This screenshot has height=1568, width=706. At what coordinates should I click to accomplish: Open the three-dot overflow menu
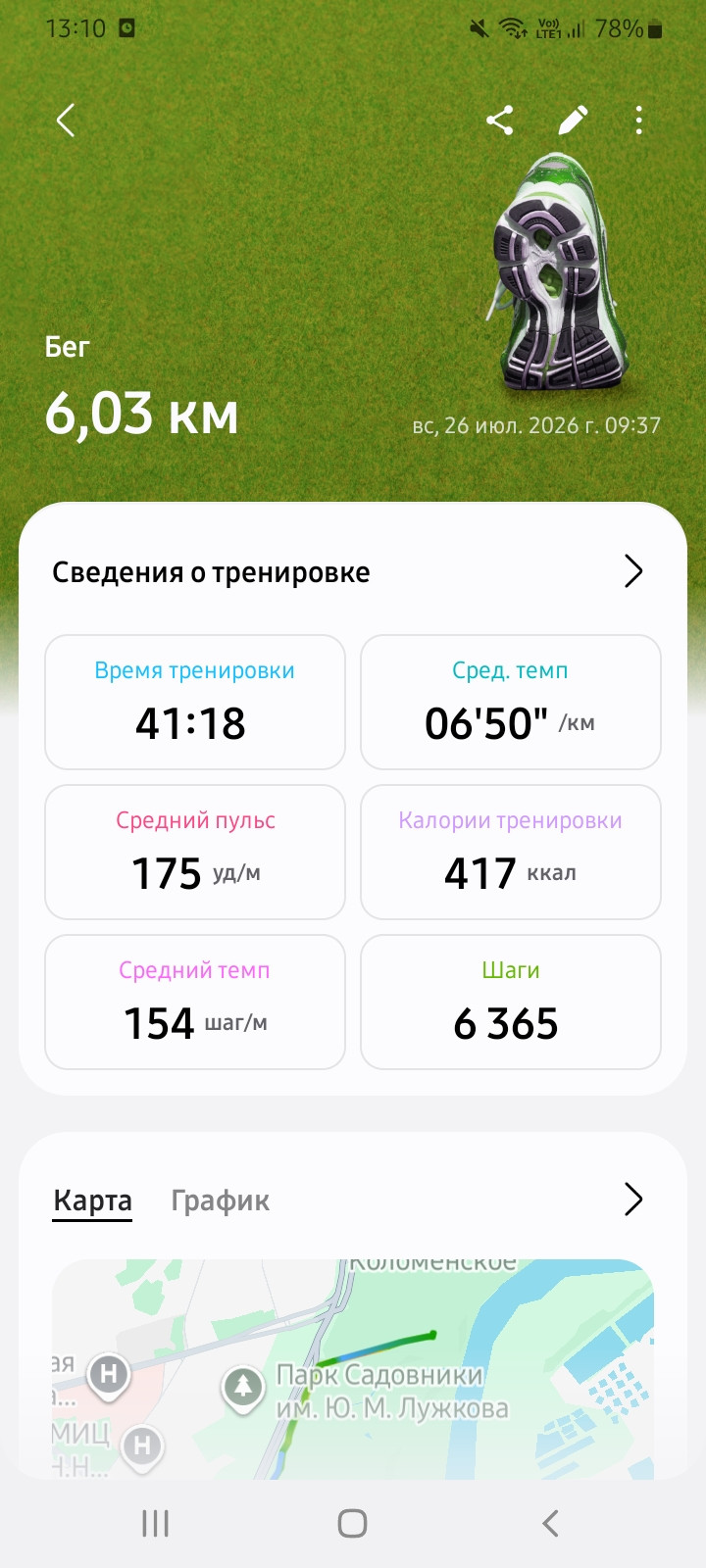coord(639,121)
